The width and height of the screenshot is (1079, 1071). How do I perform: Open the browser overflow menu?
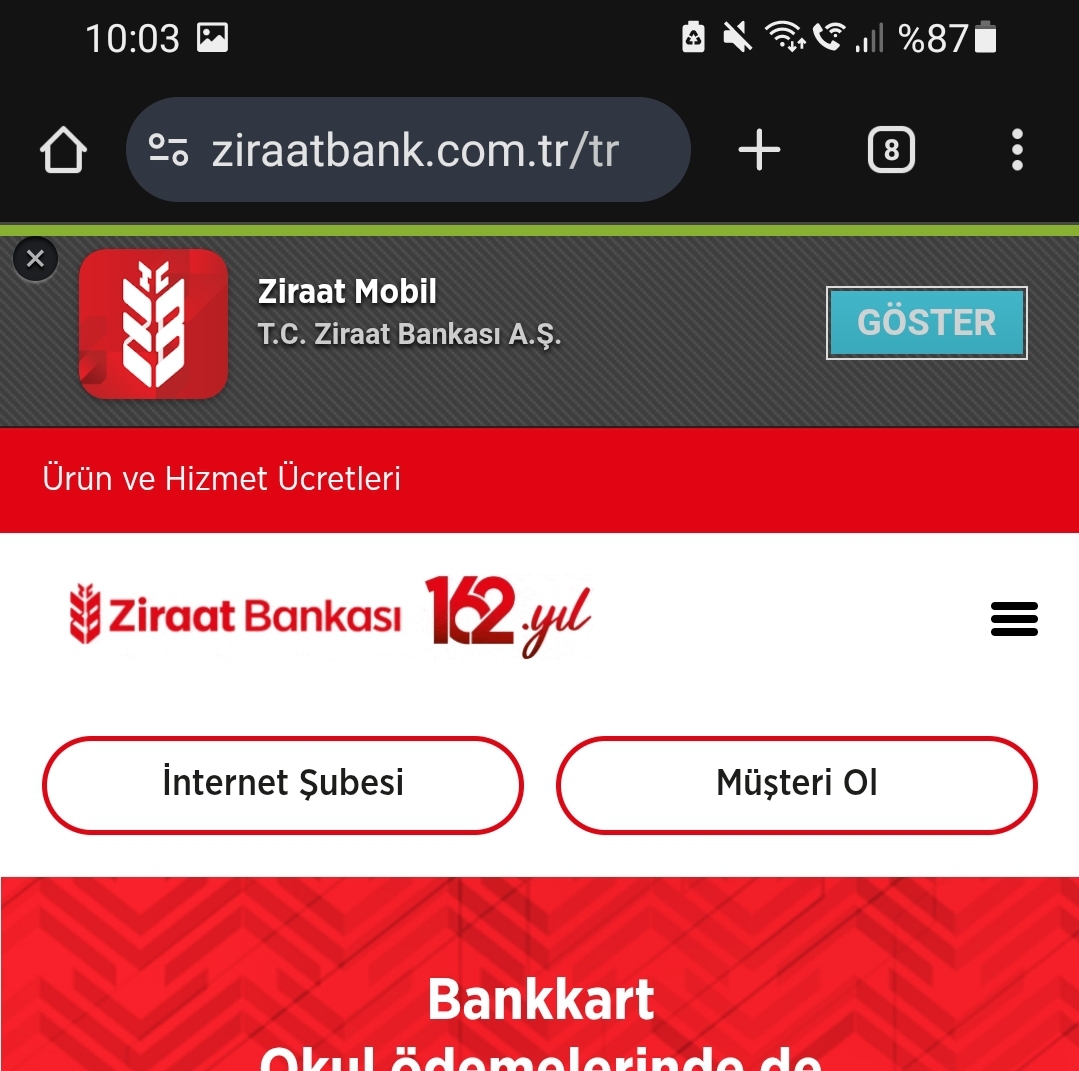pos(1016,151)
